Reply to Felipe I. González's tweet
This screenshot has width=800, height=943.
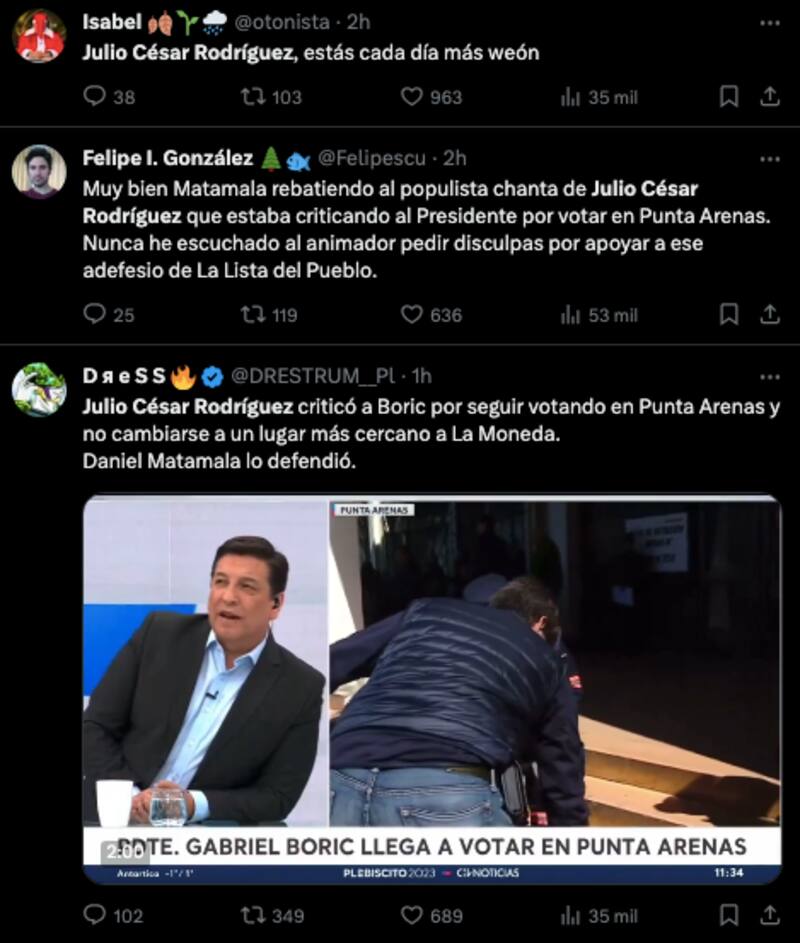click(x=94, y=314)
